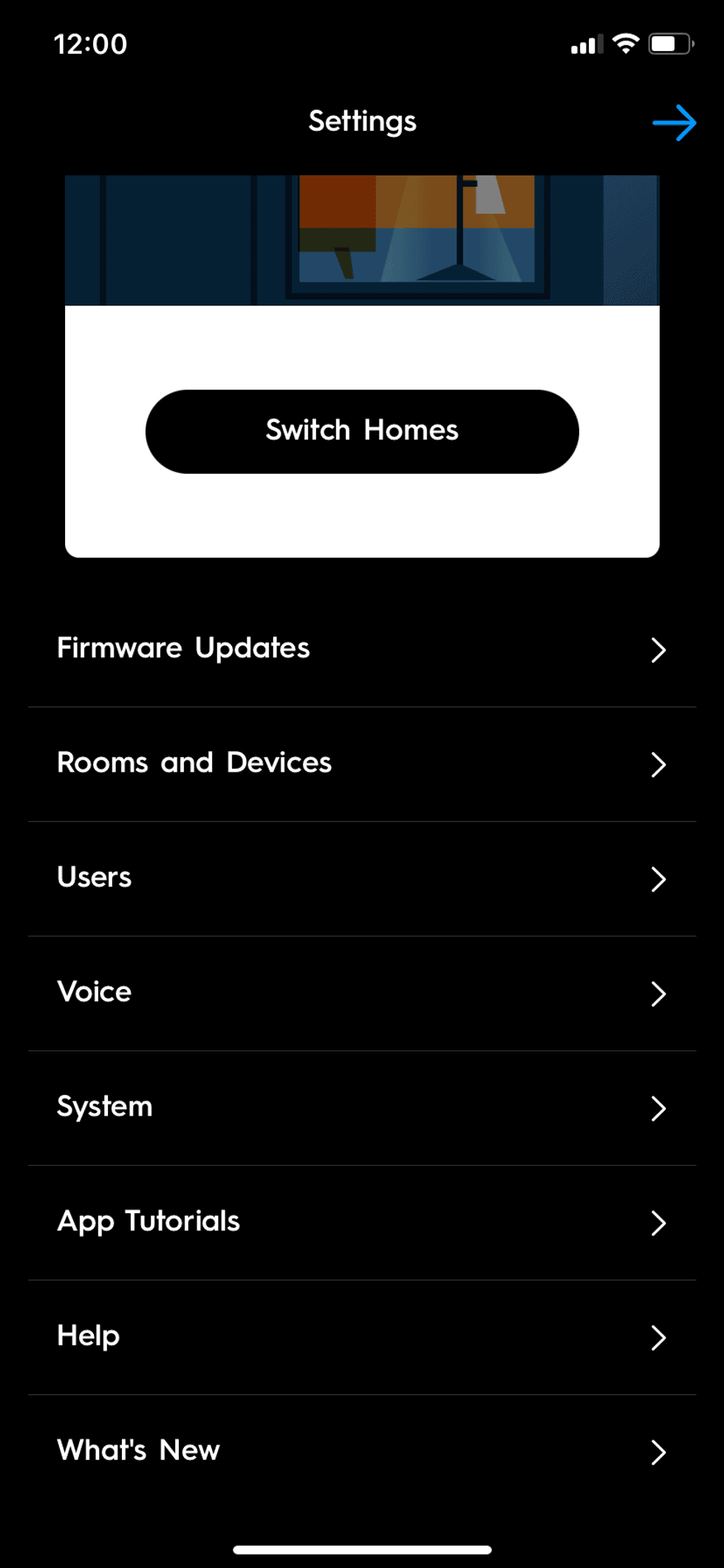Viewport: 724px width, 1568px height.
Task: Tap the Wi-Fi status icon
Action: click(624, 44)
